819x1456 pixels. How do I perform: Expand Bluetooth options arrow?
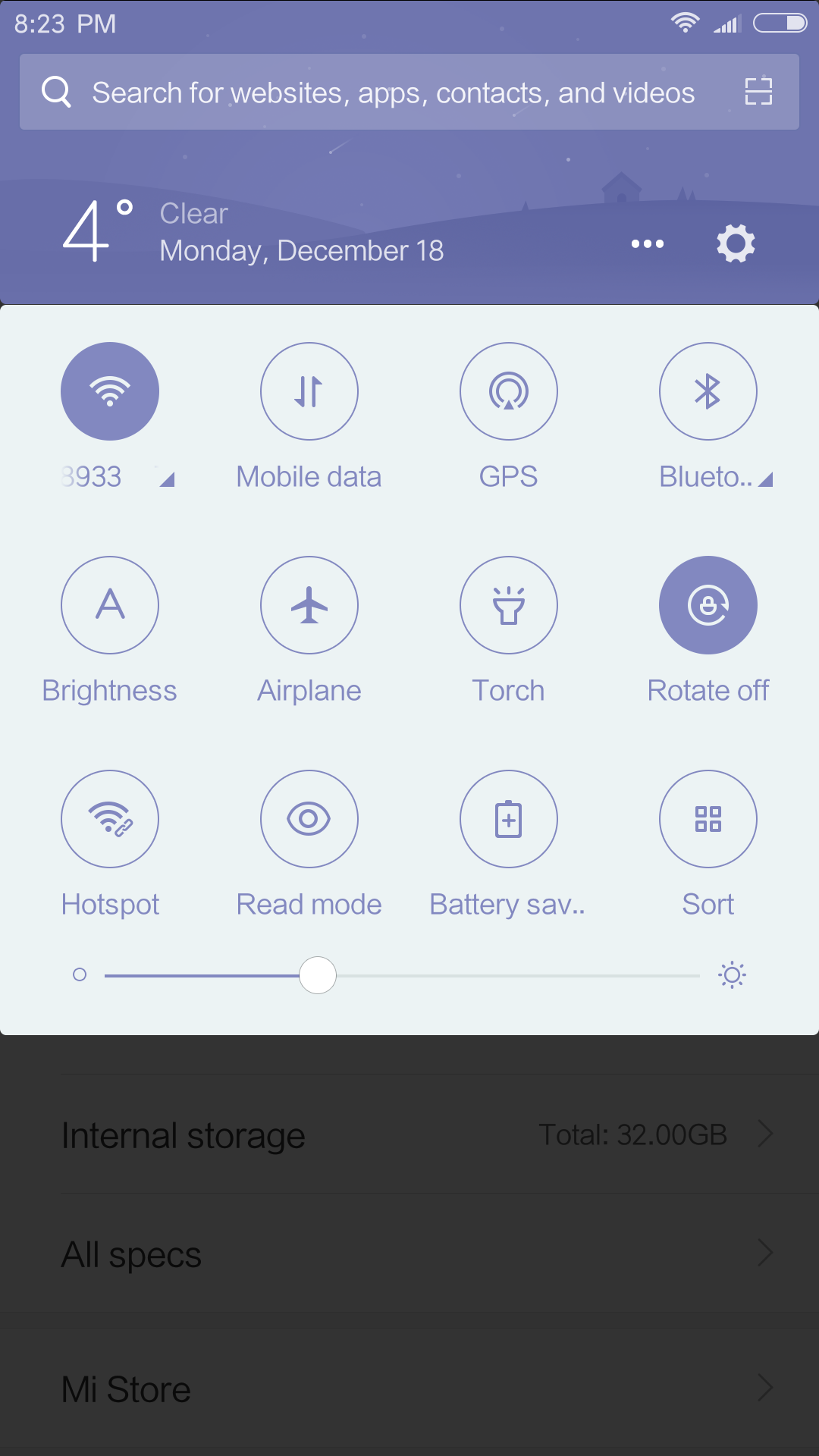click(x=765, y=479)
